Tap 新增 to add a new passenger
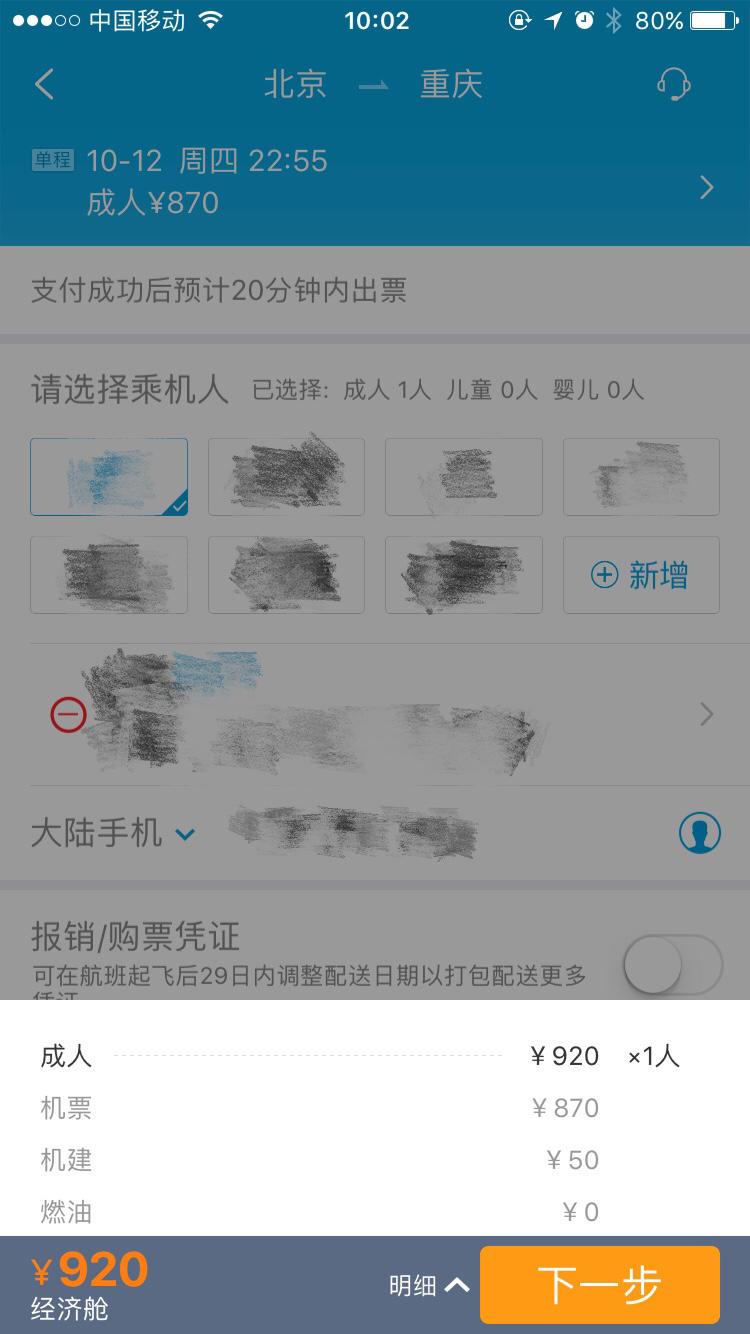 click(641, 575)
